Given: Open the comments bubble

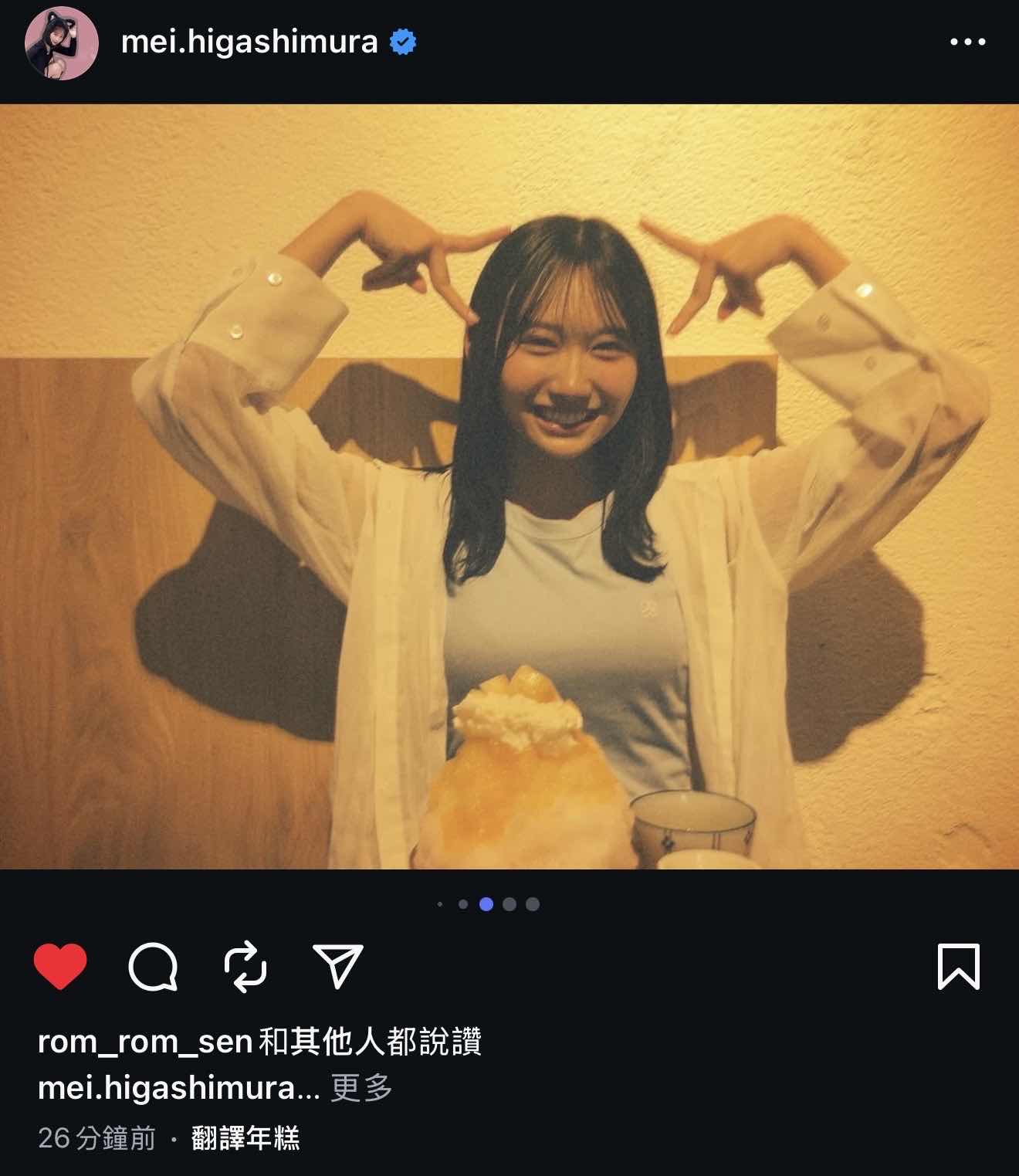Looking at the screenshot, I should pyautogui.click(x=153, y=966).
